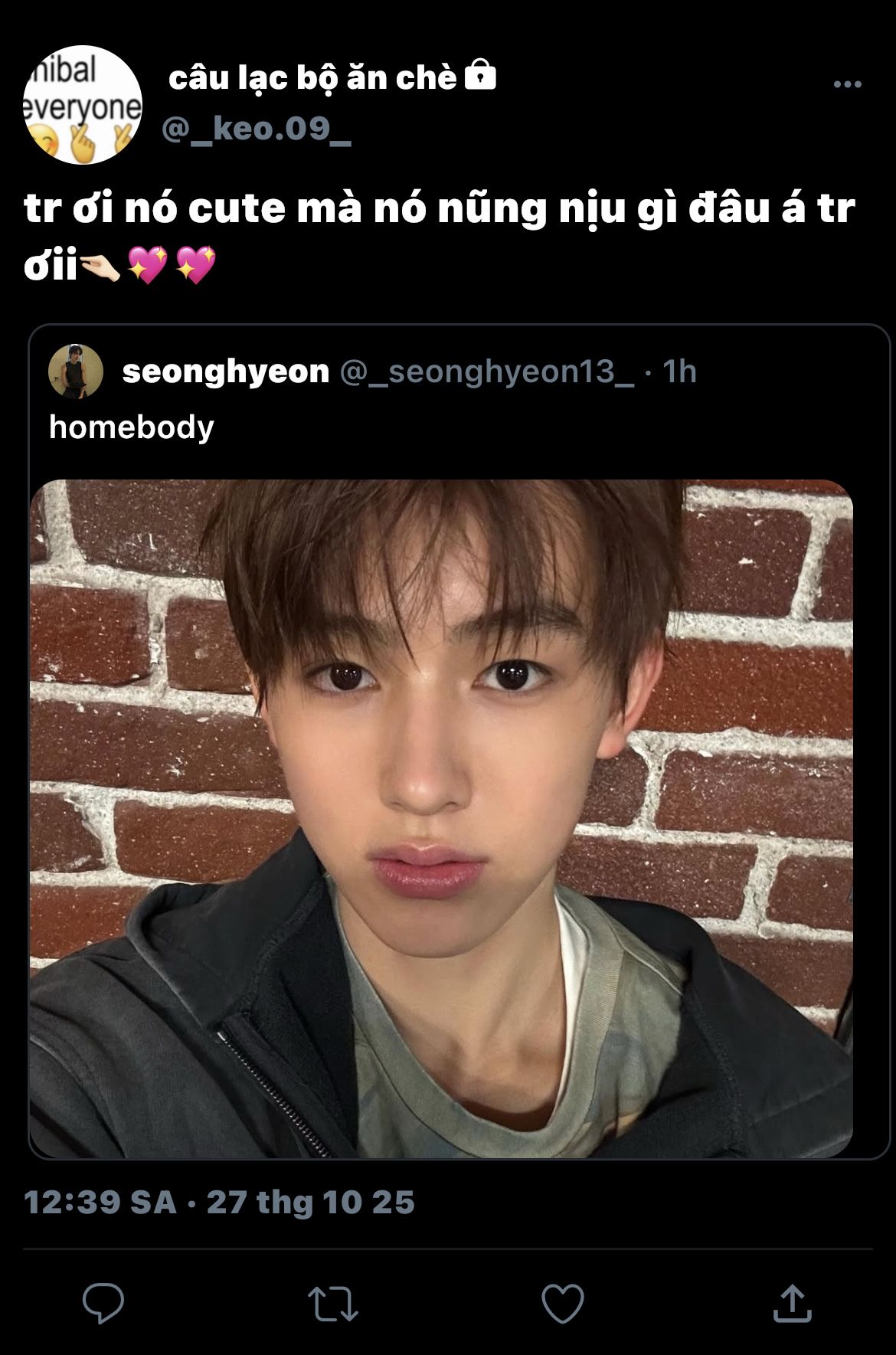Viewport: 896px width, 1355px height.
Task: Reply to this tweet
Action: (x=103, y=1304)
